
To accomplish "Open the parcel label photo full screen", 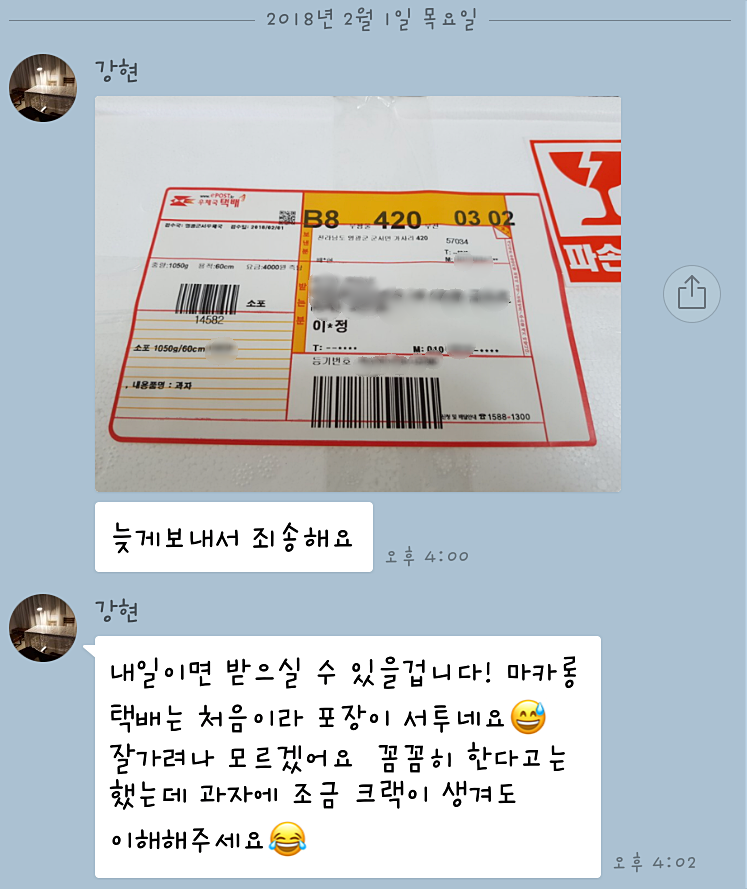I will click(x=357, y=293).
